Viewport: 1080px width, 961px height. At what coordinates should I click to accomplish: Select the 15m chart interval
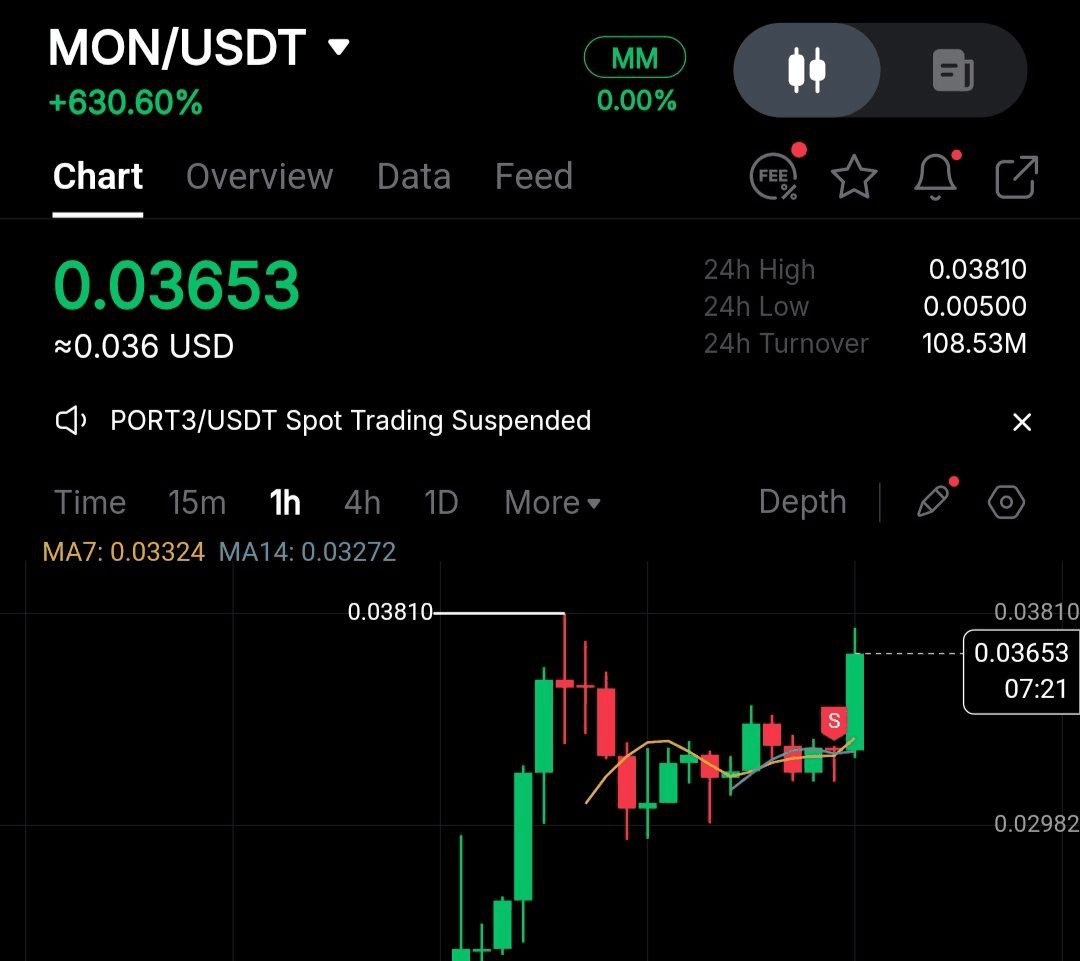[x=197, y=502]
